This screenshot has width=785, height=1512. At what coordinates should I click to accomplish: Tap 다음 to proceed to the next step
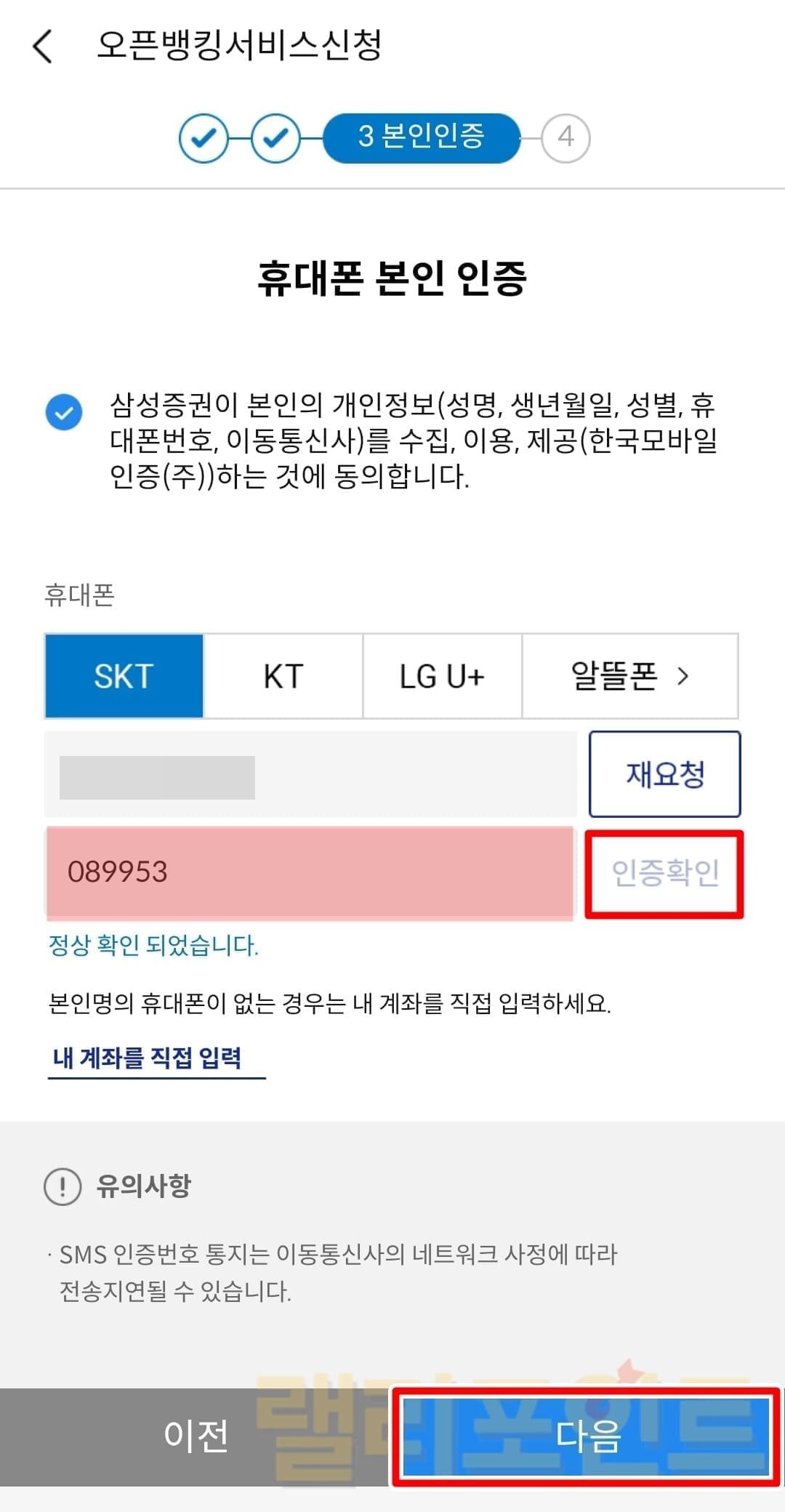click(x=586, y=1436)
